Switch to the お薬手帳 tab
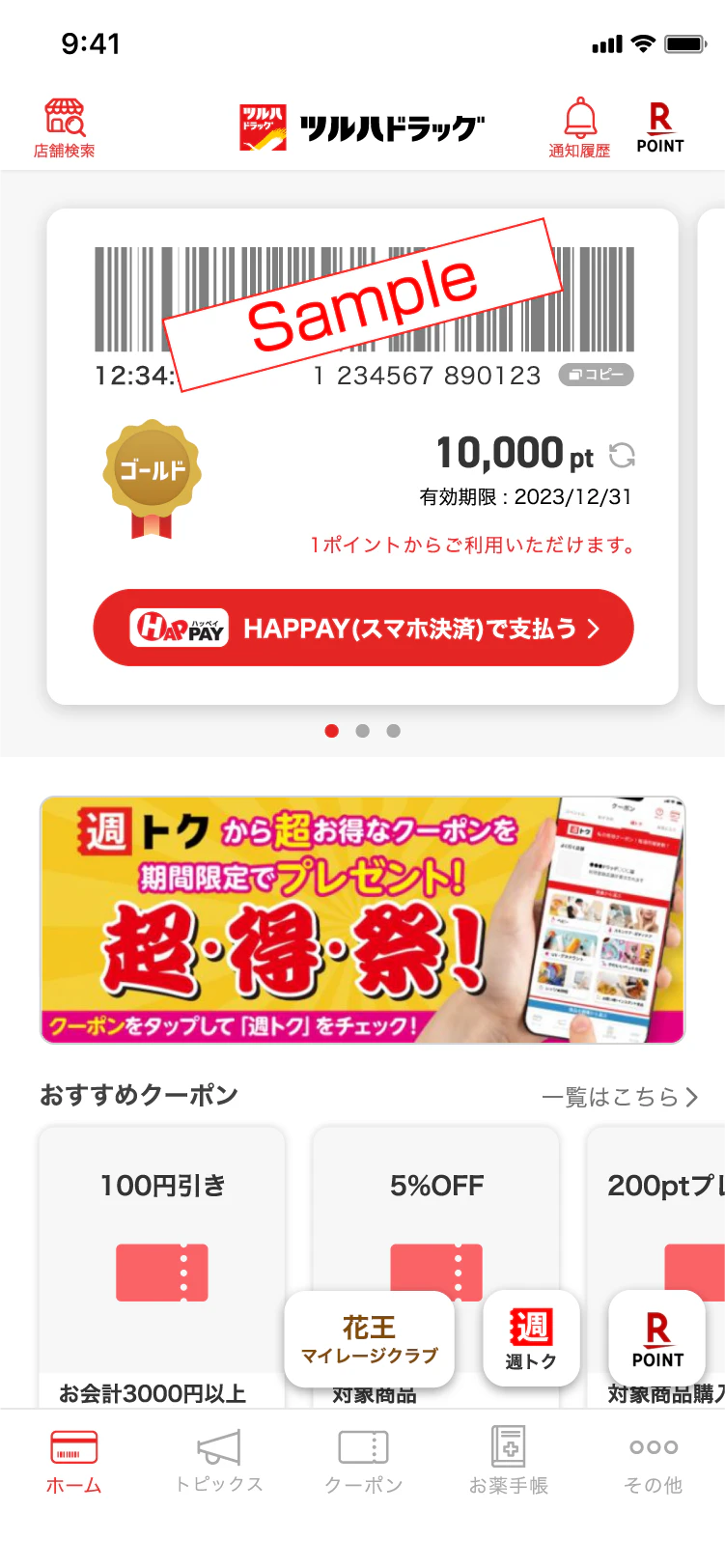The width and height of the screenshot is (725, 1568). coord(508,1463)
